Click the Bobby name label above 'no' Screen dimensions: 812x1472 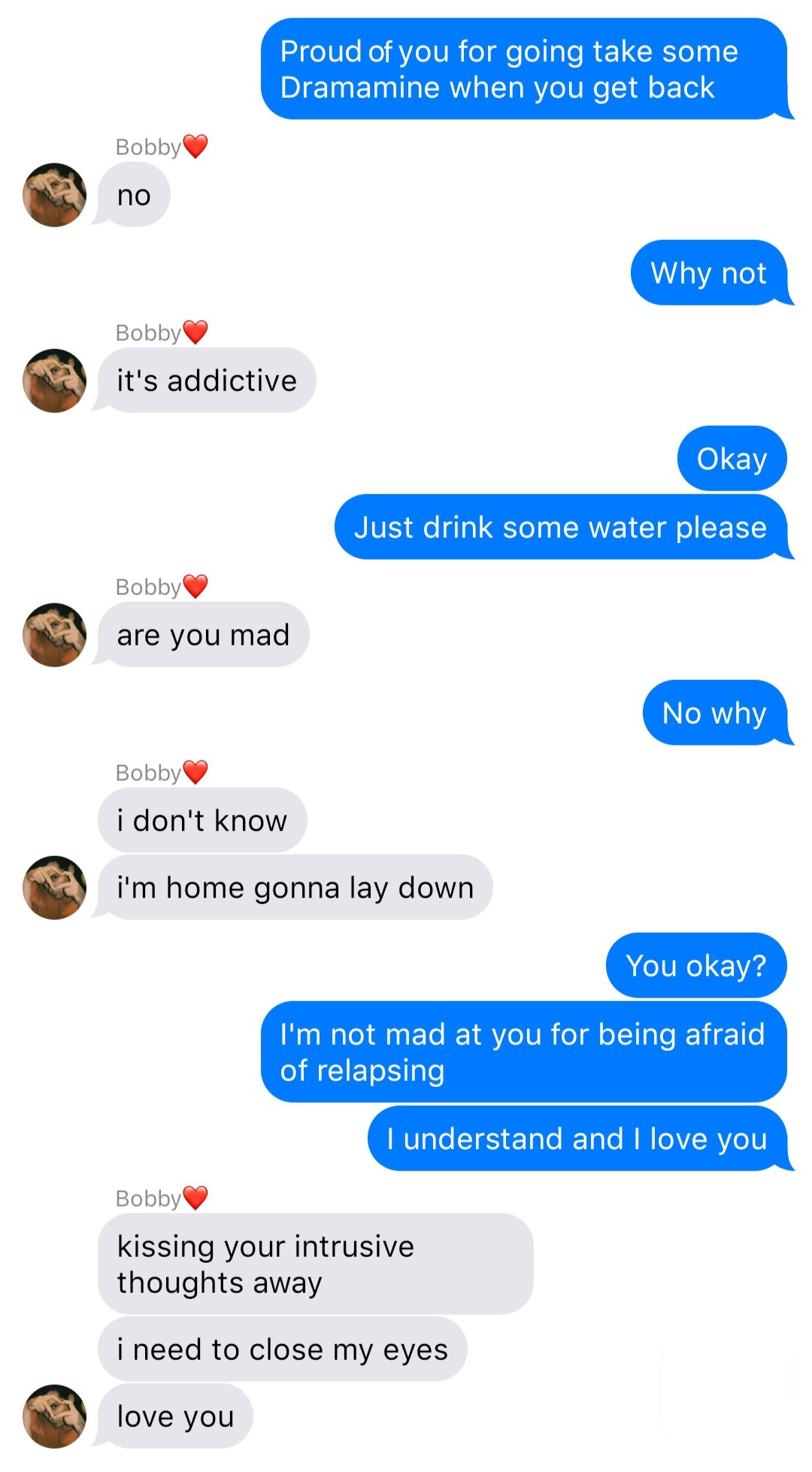coord(147,146)
